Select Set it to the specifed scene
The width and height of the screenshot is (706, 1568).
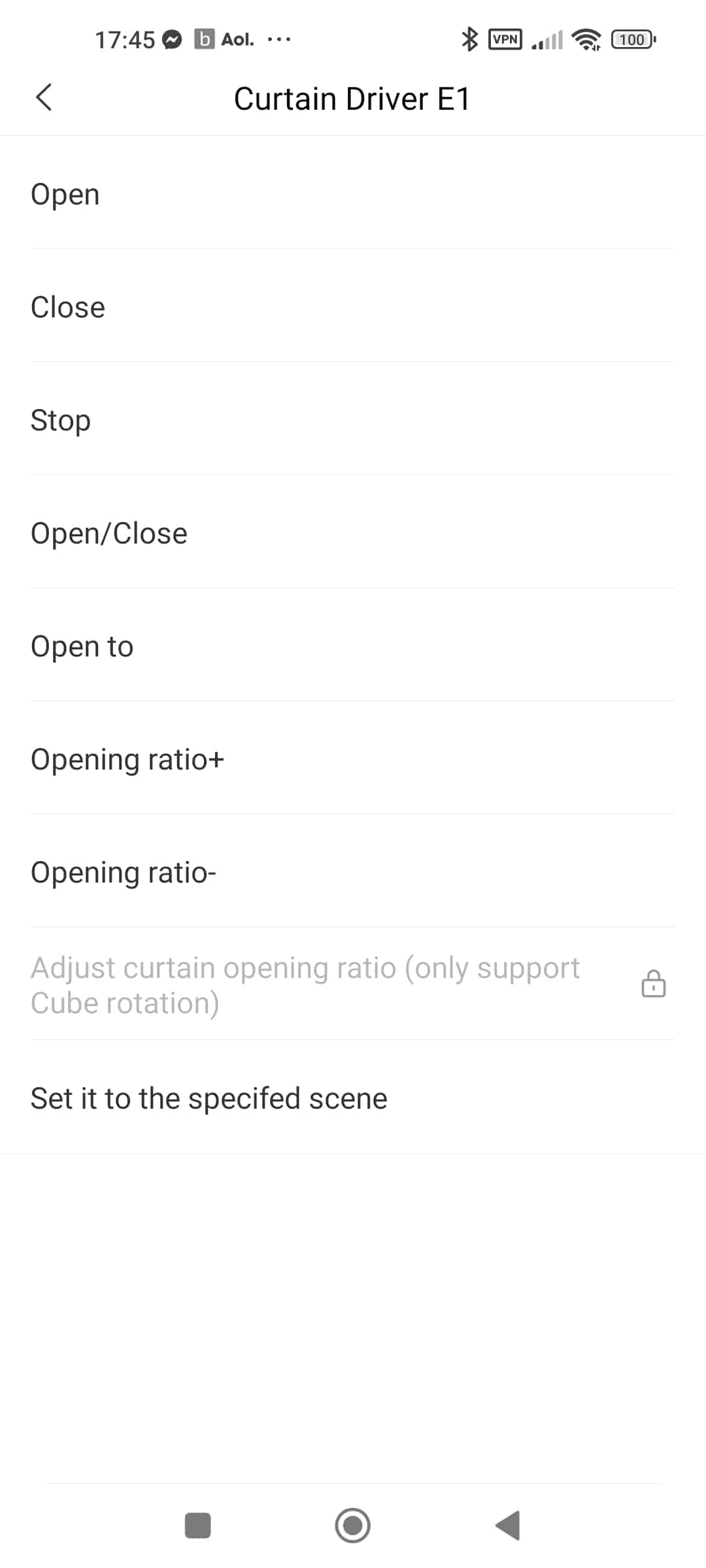click(353, 1098)
